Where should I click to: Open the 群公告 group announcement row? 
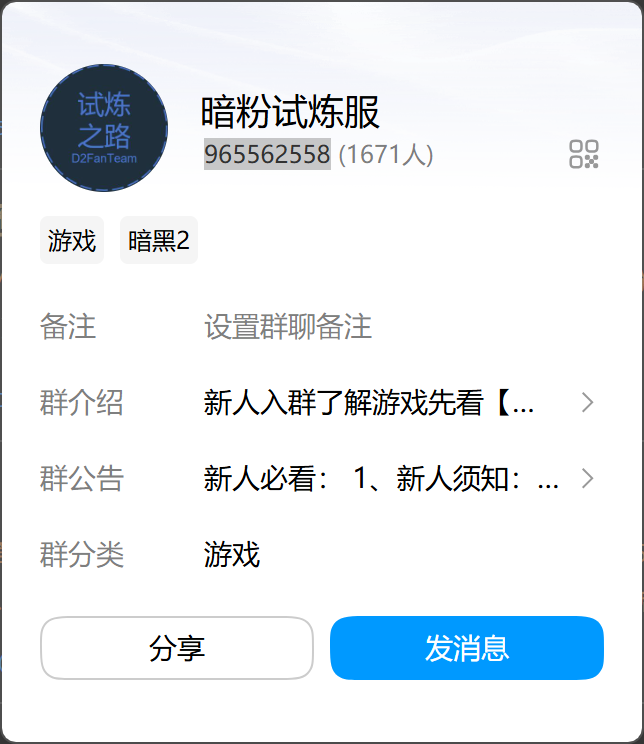400,479
